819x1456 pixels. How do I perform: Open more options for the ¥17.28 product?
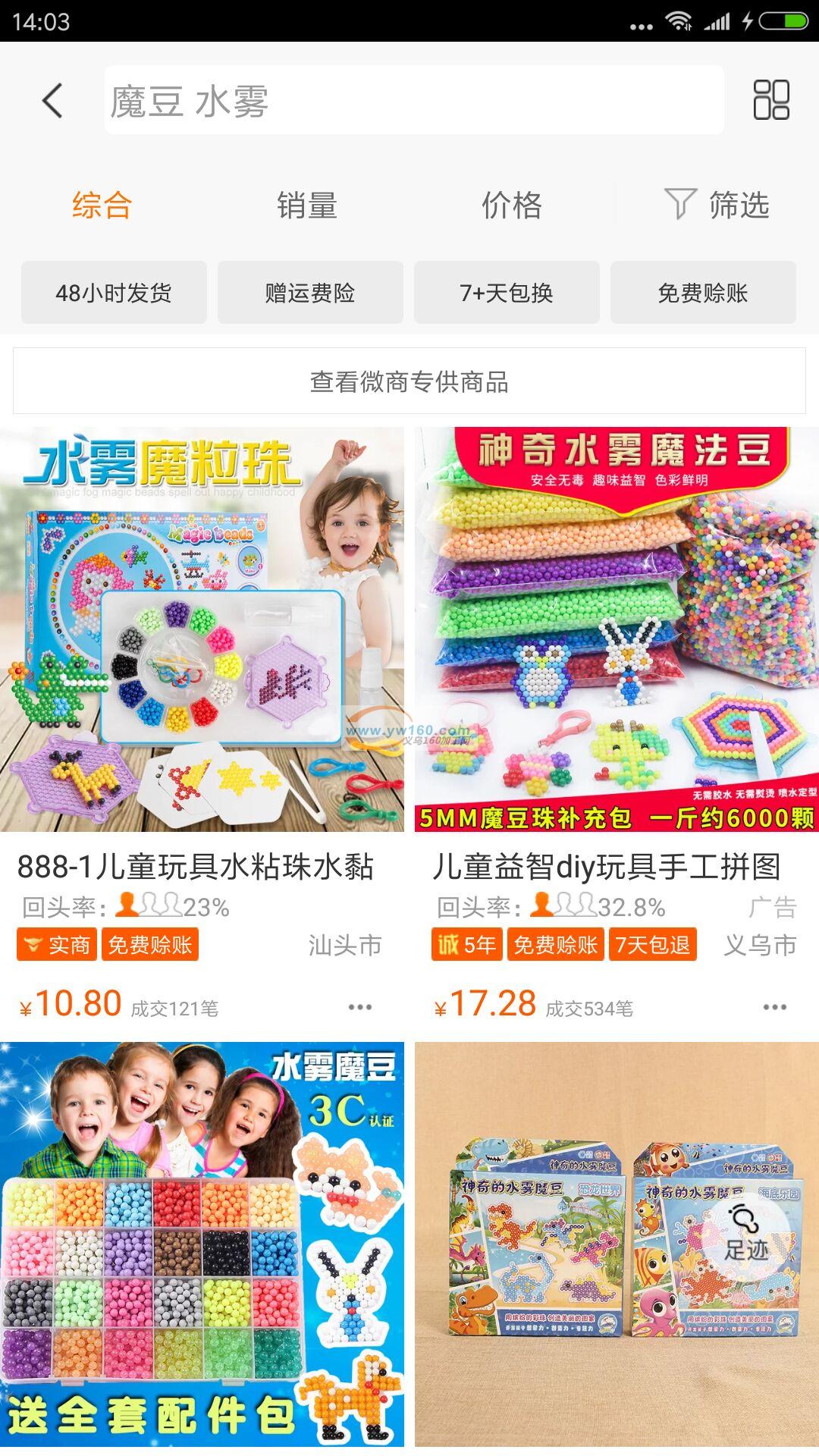coord(774,1007)
